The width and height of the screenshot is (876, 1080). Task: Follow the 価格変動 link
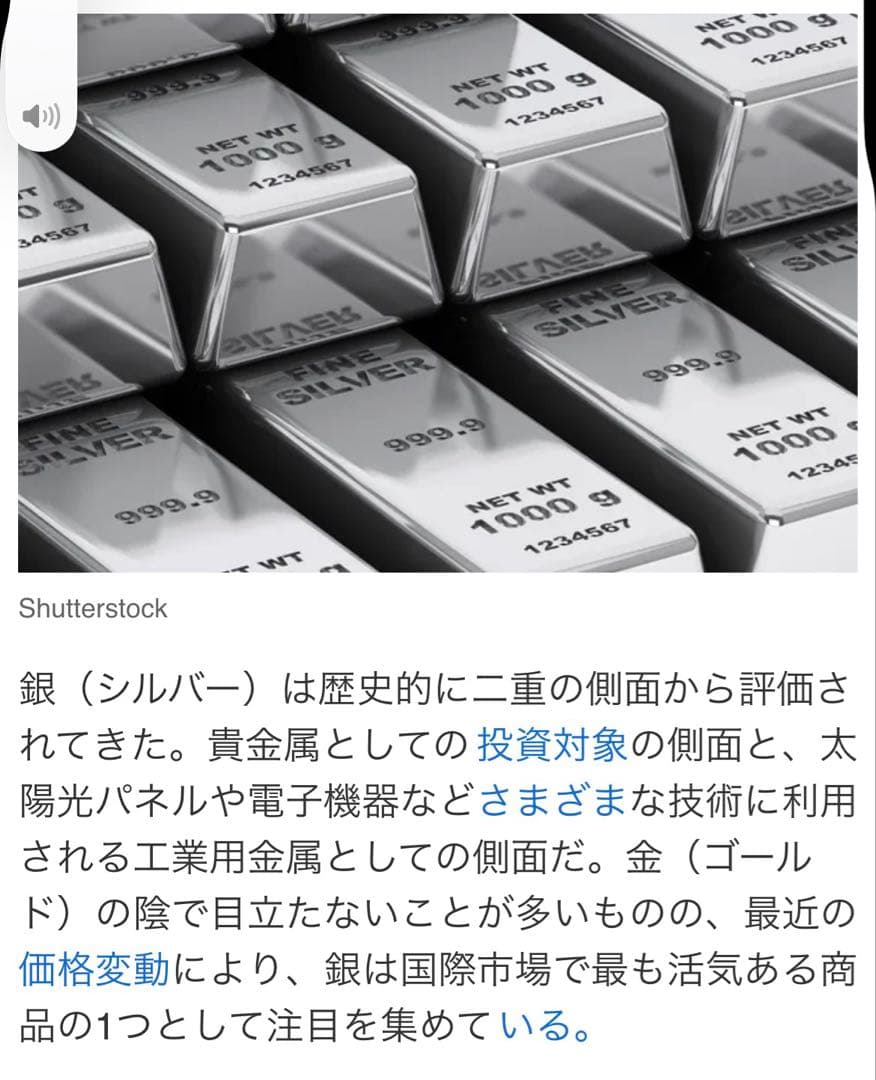[x=94, y=970]
